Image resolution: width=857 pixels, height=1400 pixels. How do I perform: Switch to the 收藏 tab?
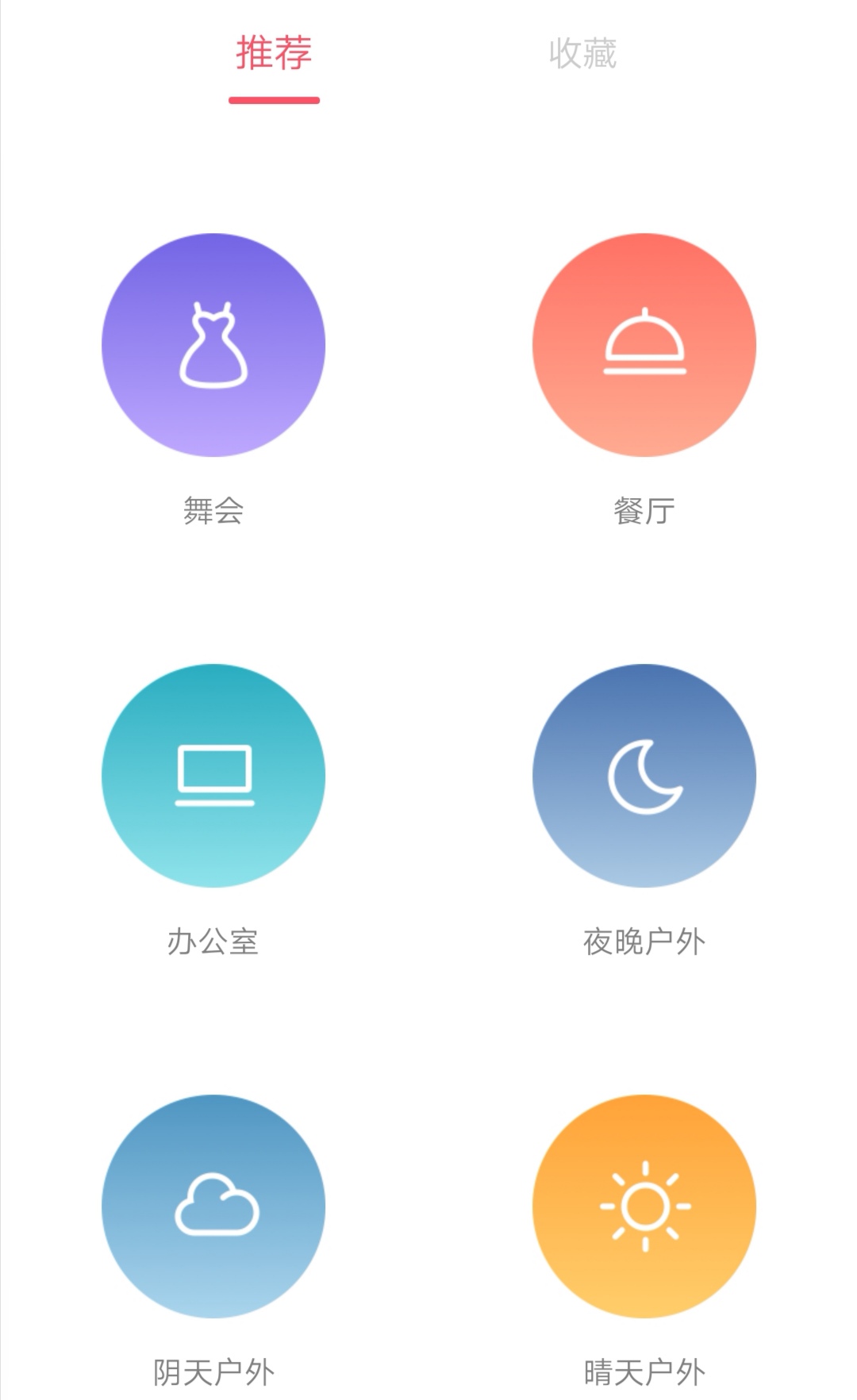click(x=585, y=54)
